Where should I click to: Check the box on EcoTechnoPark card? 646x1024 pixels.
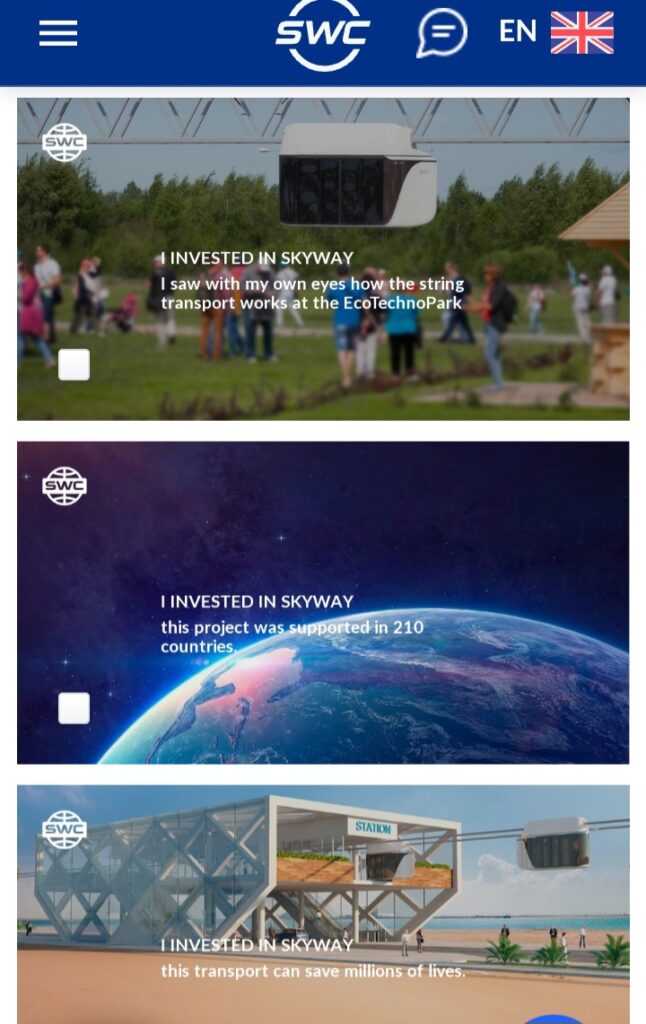pyautogui.click(x=74, y=365)
